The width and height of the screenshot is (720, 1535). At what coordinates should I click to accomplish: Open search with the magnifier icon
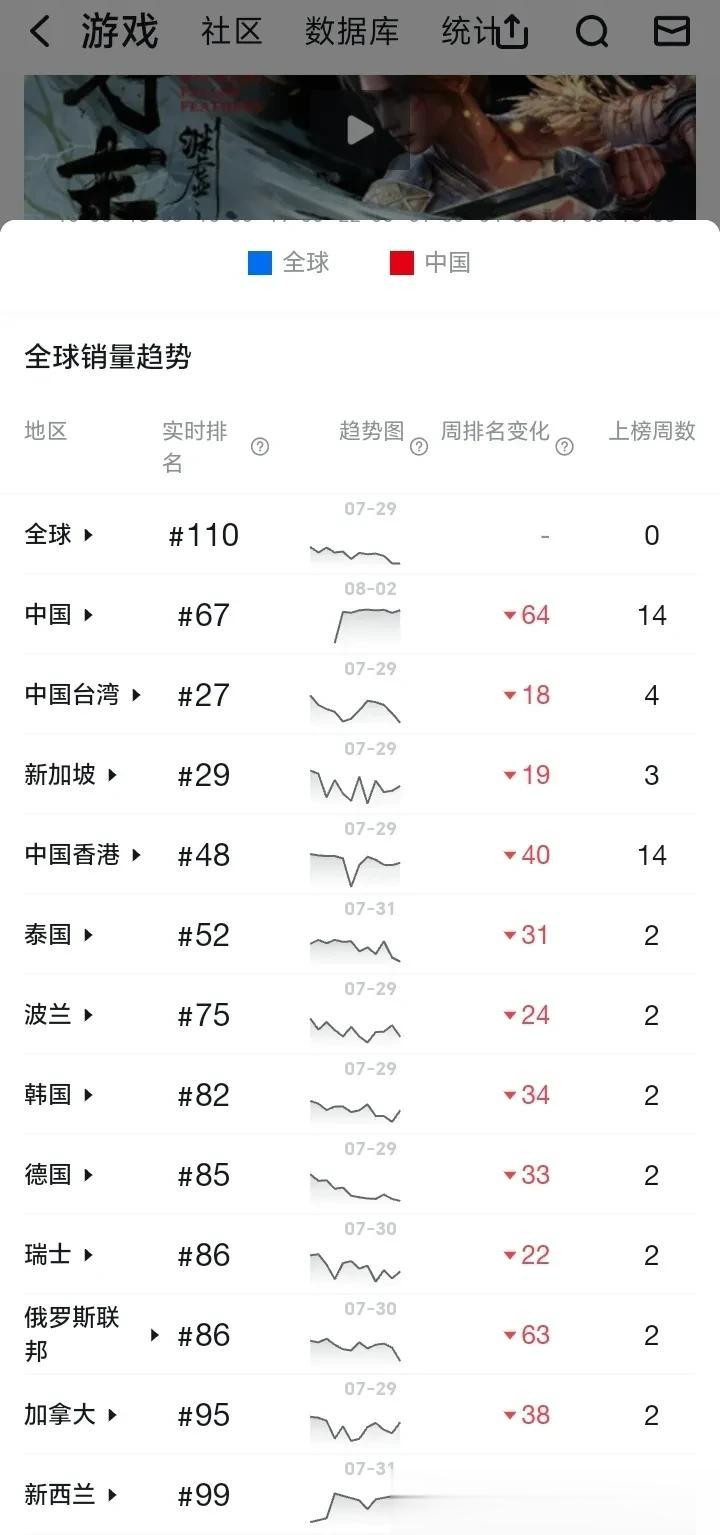click(x=592, y=32)
